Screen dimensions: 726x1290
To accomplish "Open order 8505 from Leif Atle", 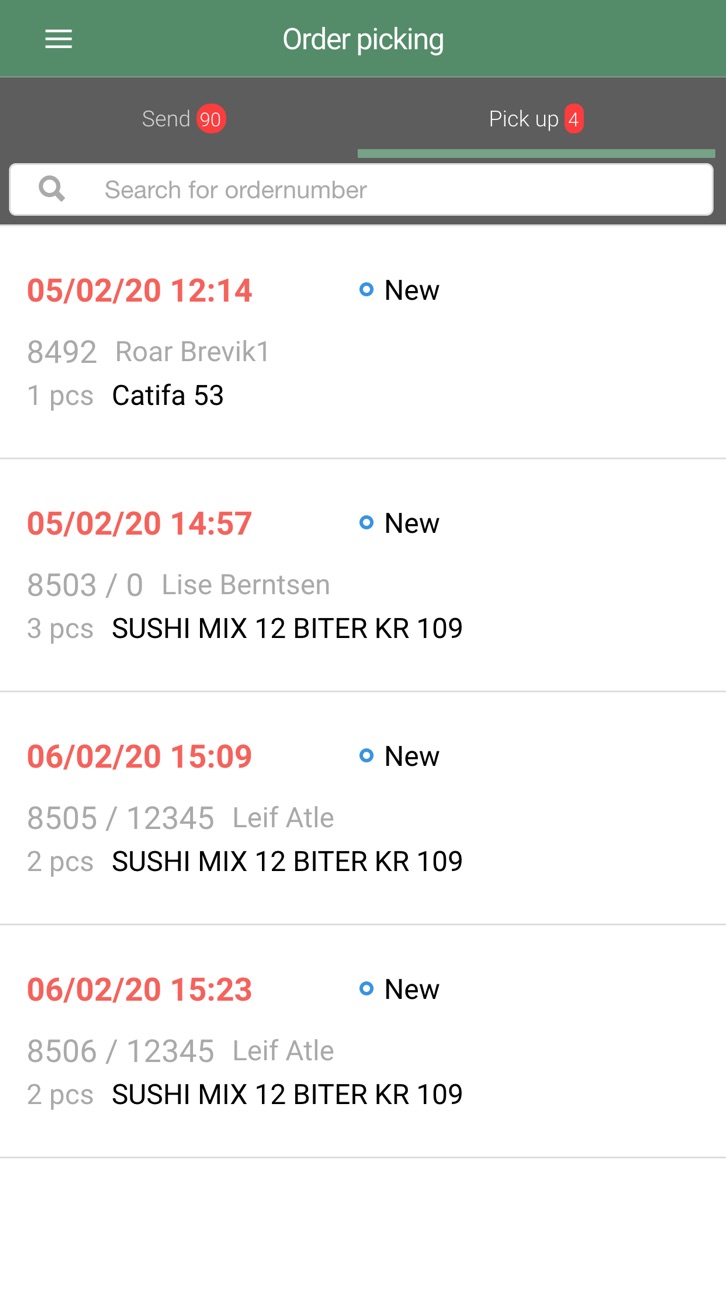I will pyautogui.click(x=363, y=808).
